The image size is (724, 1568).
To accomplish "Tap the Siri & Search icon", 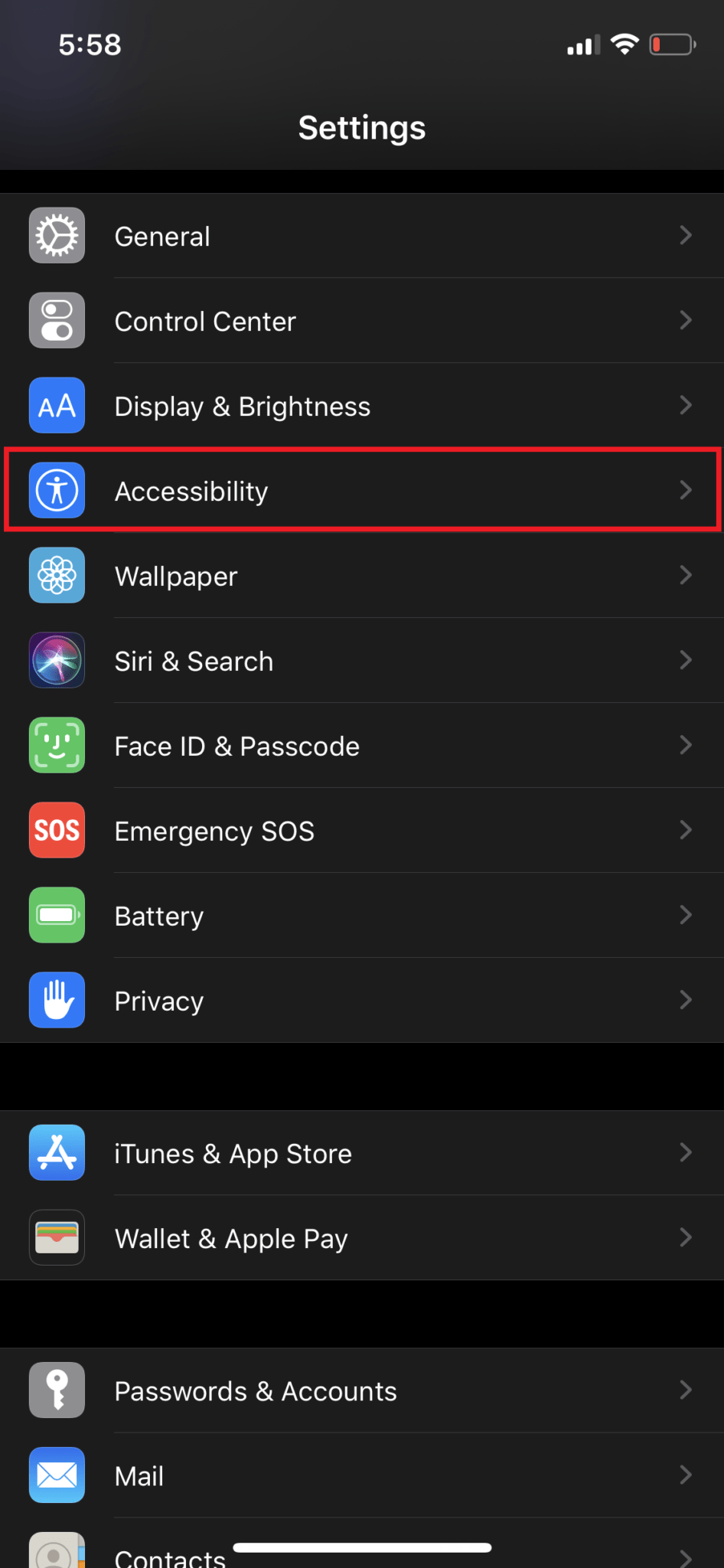I will (x=57, y=660).
